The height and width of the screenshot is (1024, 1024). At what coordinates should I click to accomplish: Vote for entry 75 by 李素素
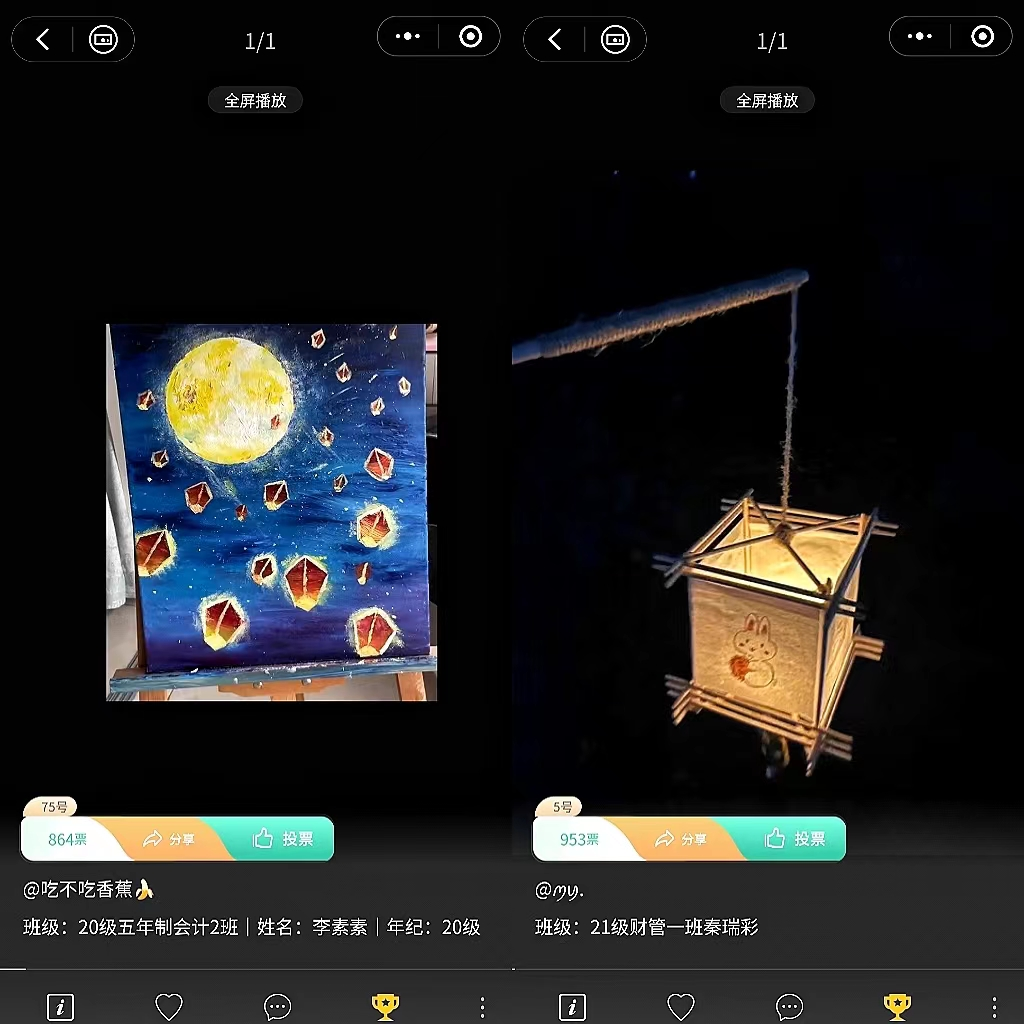284,839
